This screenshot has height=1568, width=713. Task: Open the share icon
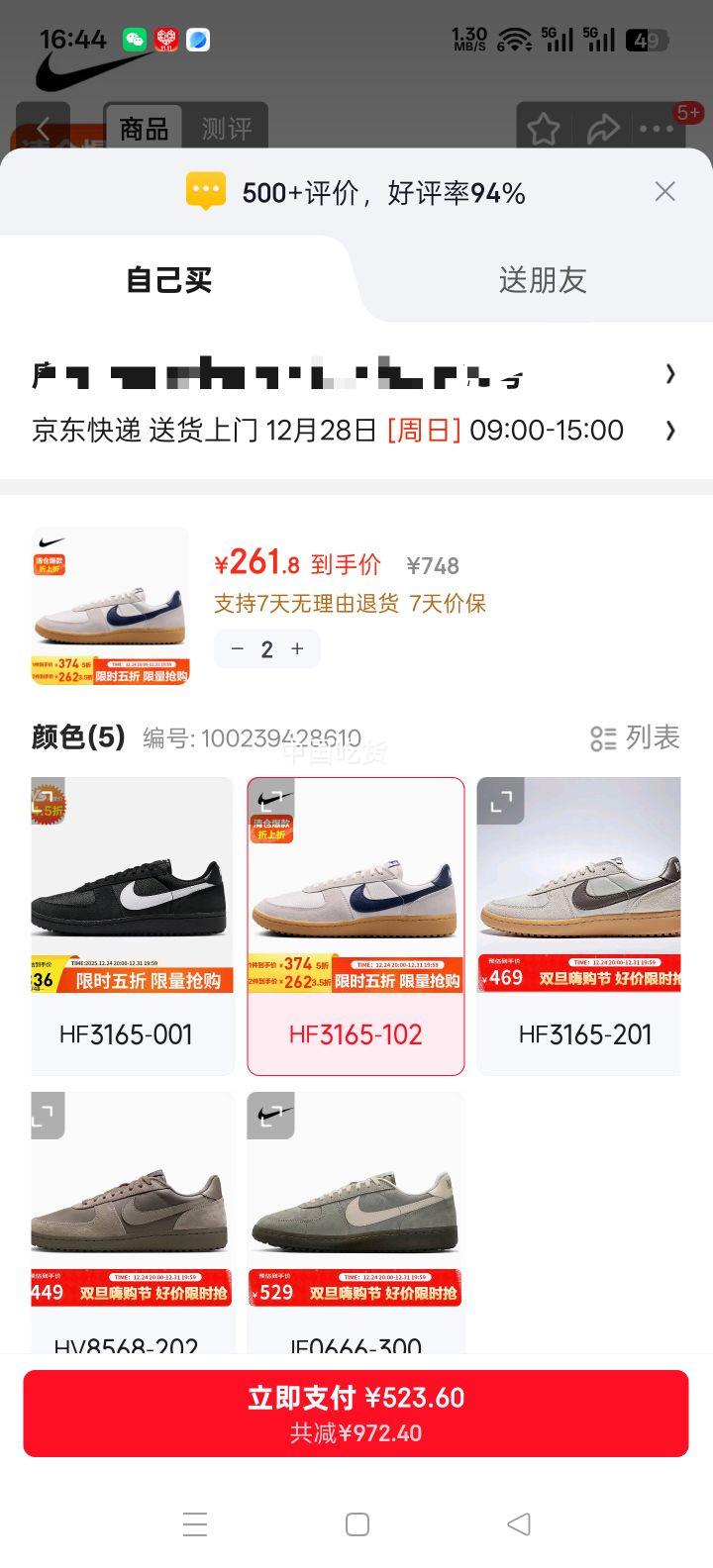pyautogui.click(x=605, y=129)
